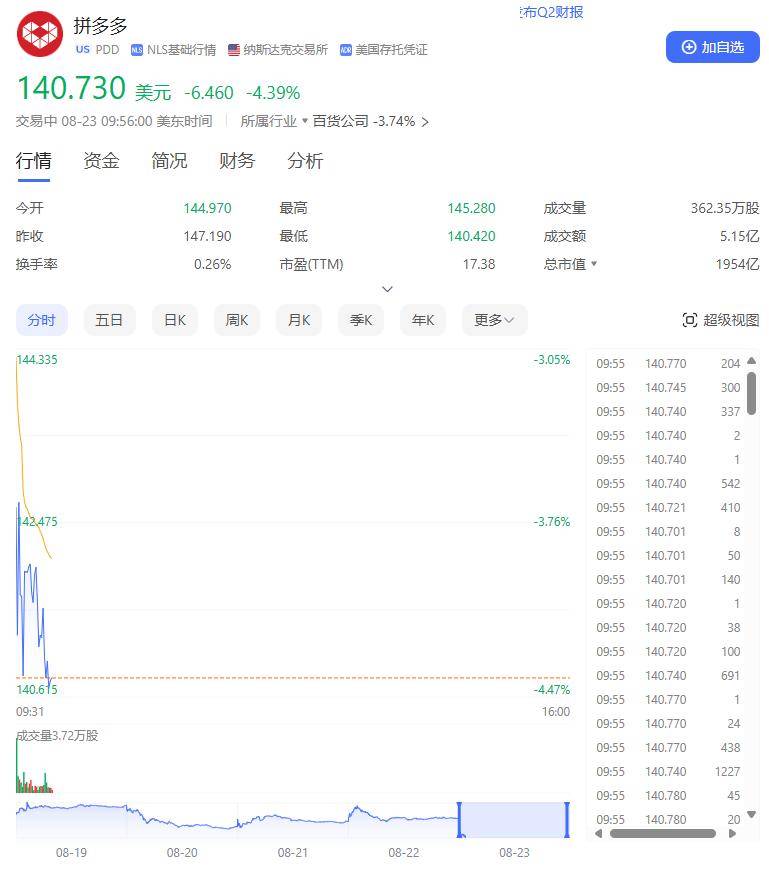This screenshot has width=769, height=880.
Task: Show the 日K candlestick chart
Action: pyautogui.click(x=174, y=320)
